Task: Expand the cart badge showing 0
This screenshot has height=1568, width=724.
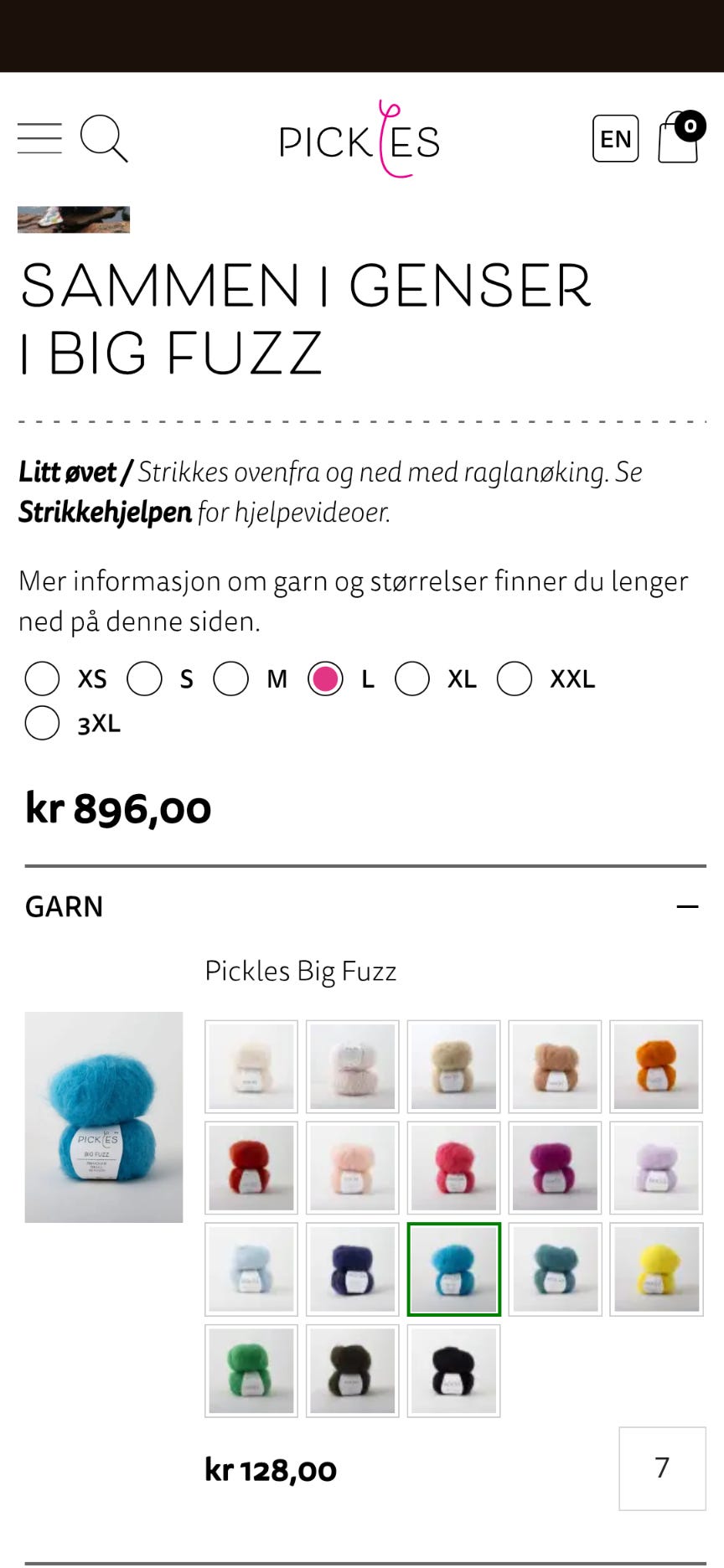Action: [690, 126]
